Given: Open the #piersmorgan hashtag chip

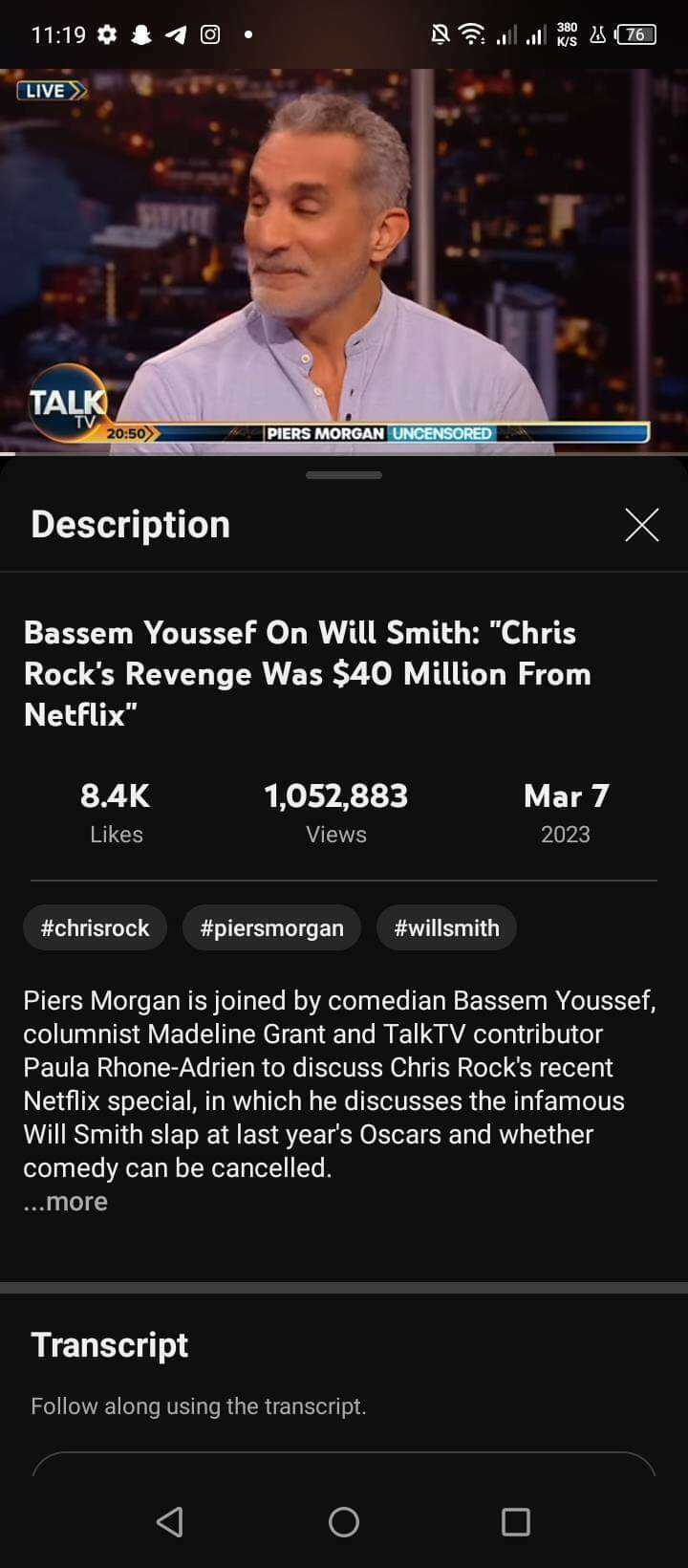Looking at the screenshot, I should pyautogui.click(x=271, y=927).
